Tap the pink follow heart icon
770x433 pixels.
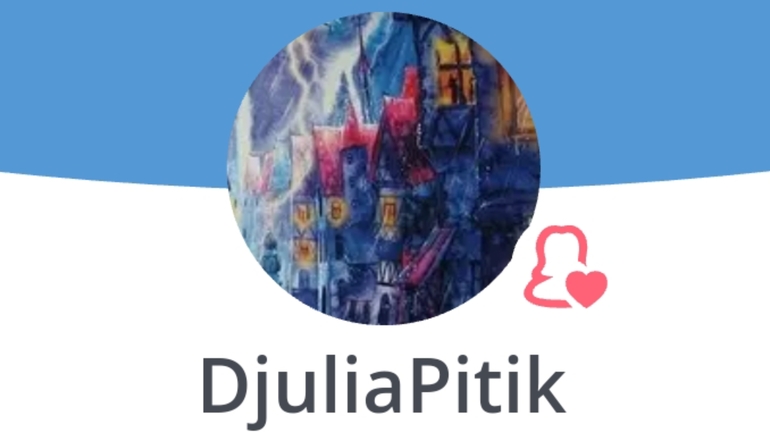(564, 269)
